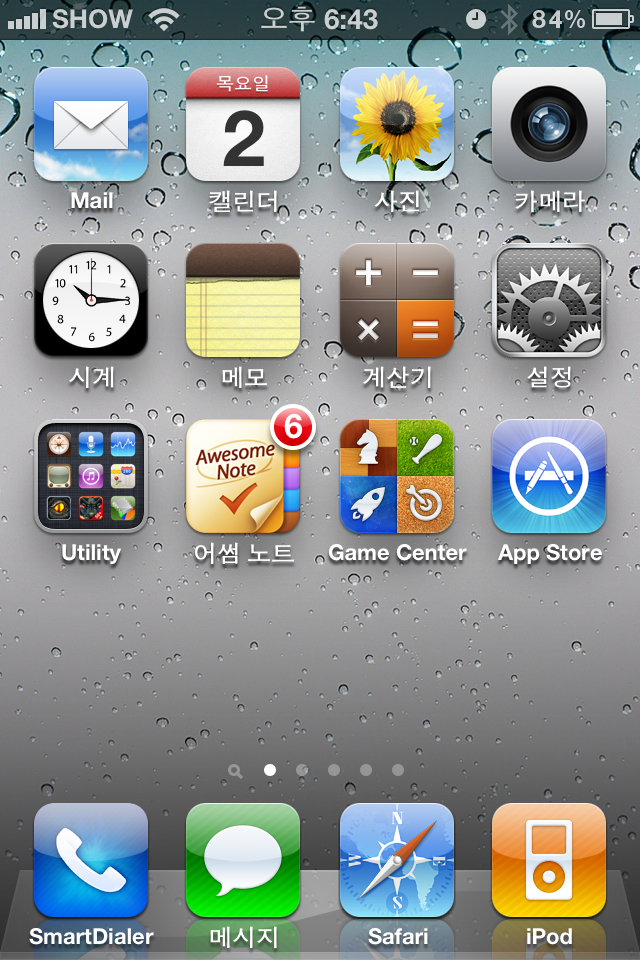This screenshot has height=960, width=640.
Task: Open the 카메라 camera app
Action: [548, 124]
